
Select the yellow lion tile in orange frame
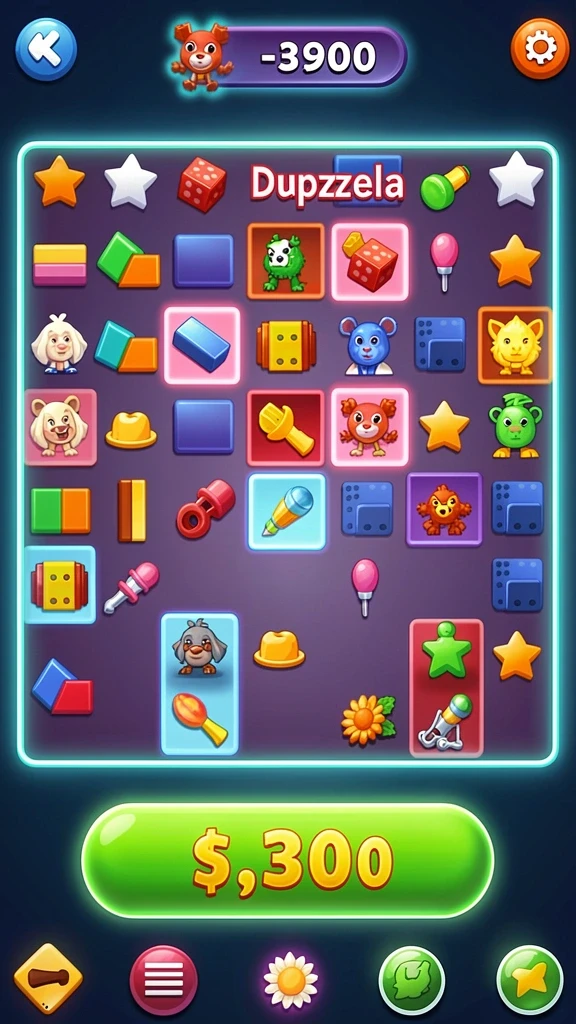tap(515, 345)
